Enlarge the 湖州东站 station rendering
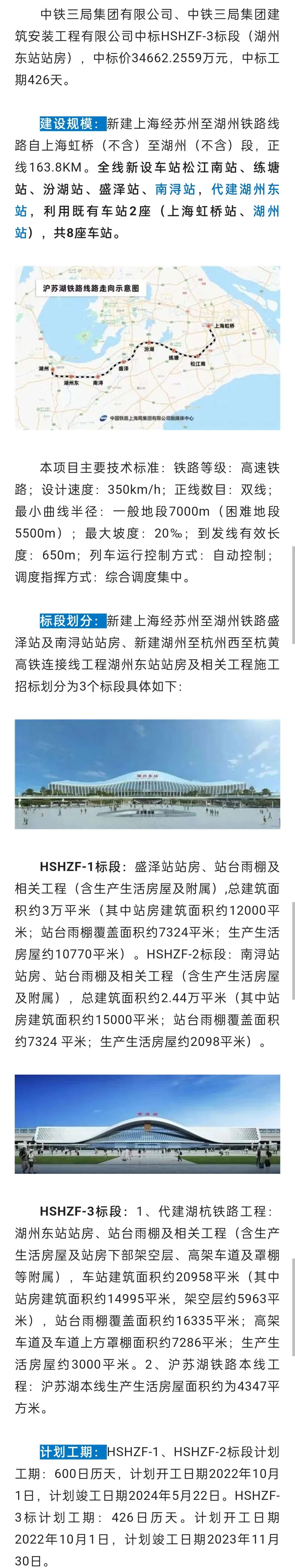This screenshot has height=1568, width=295. (x=147, y=774)
